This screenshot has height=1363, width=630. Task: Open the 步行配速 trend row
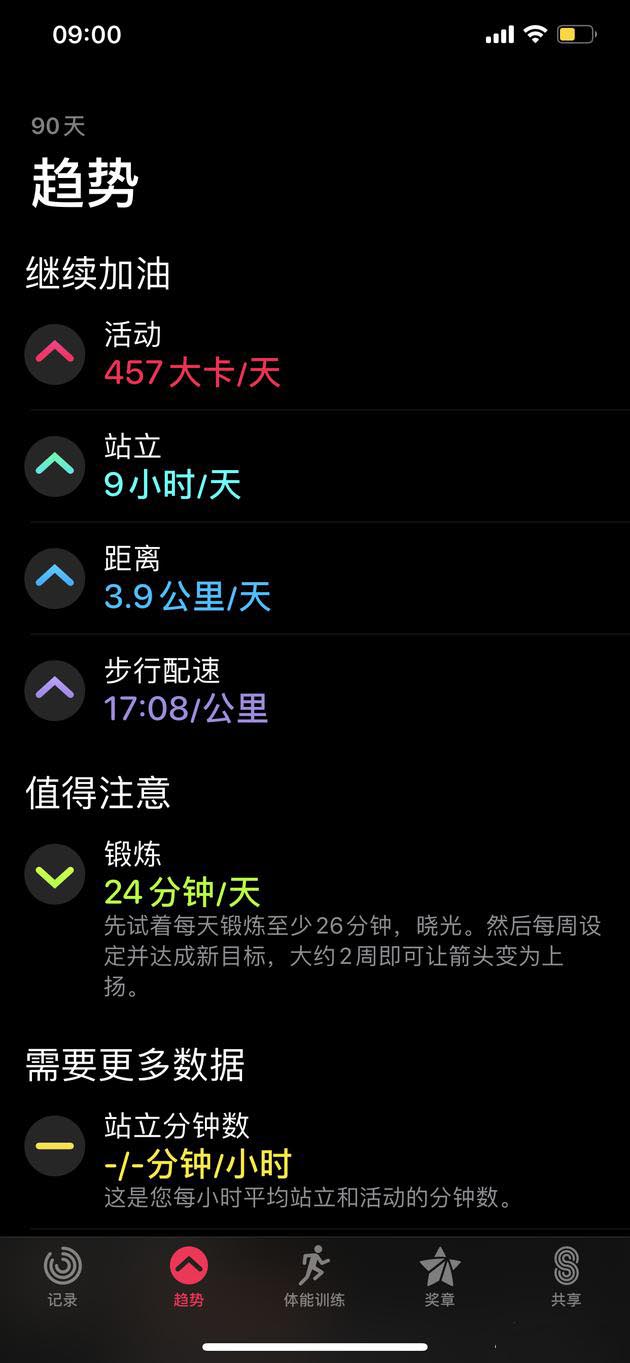[x=315, y=690]
